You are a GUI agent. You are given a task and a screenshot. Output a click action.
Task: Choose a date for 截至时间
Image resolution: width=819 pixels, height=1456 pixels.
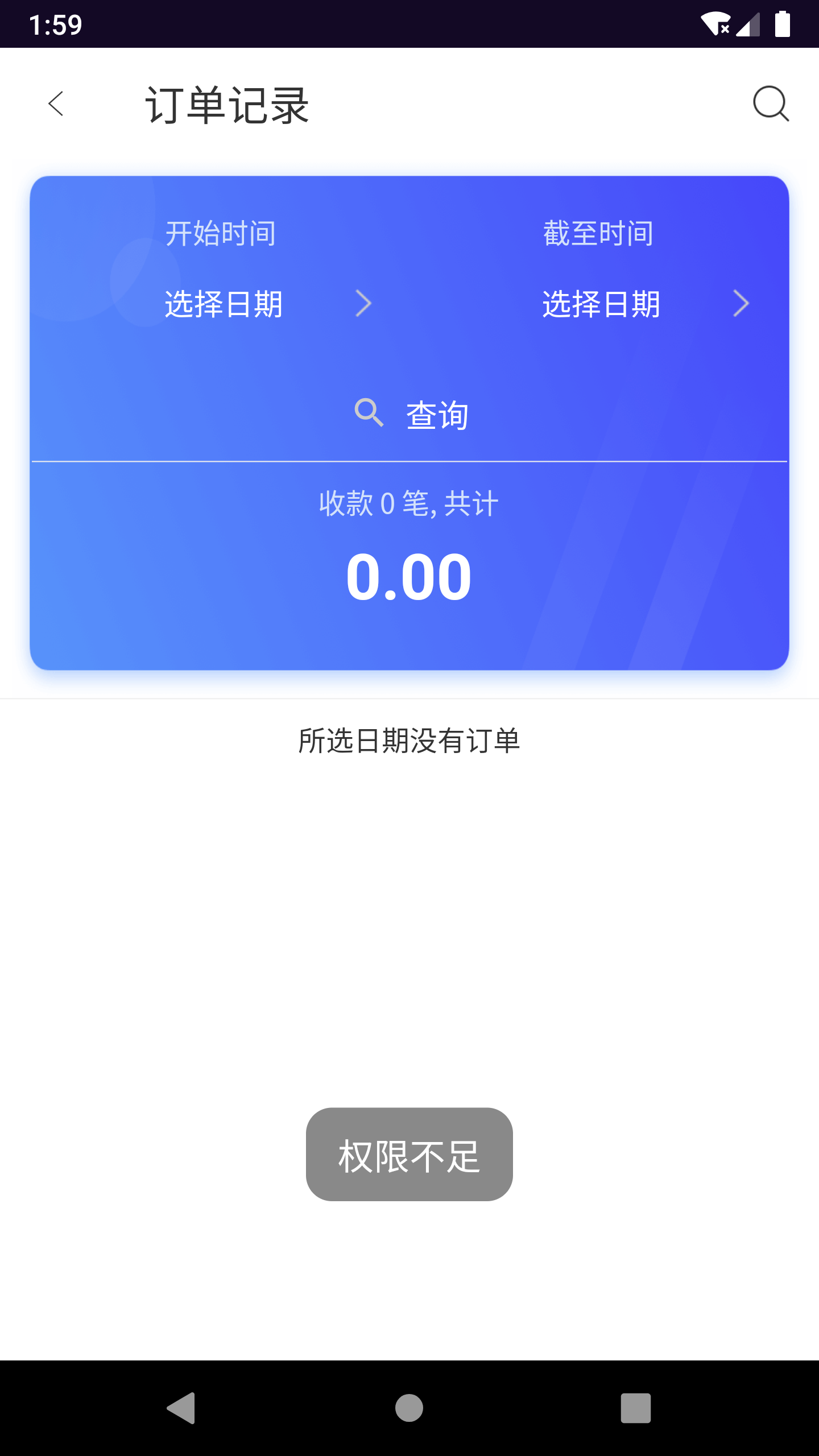point(645,304)
